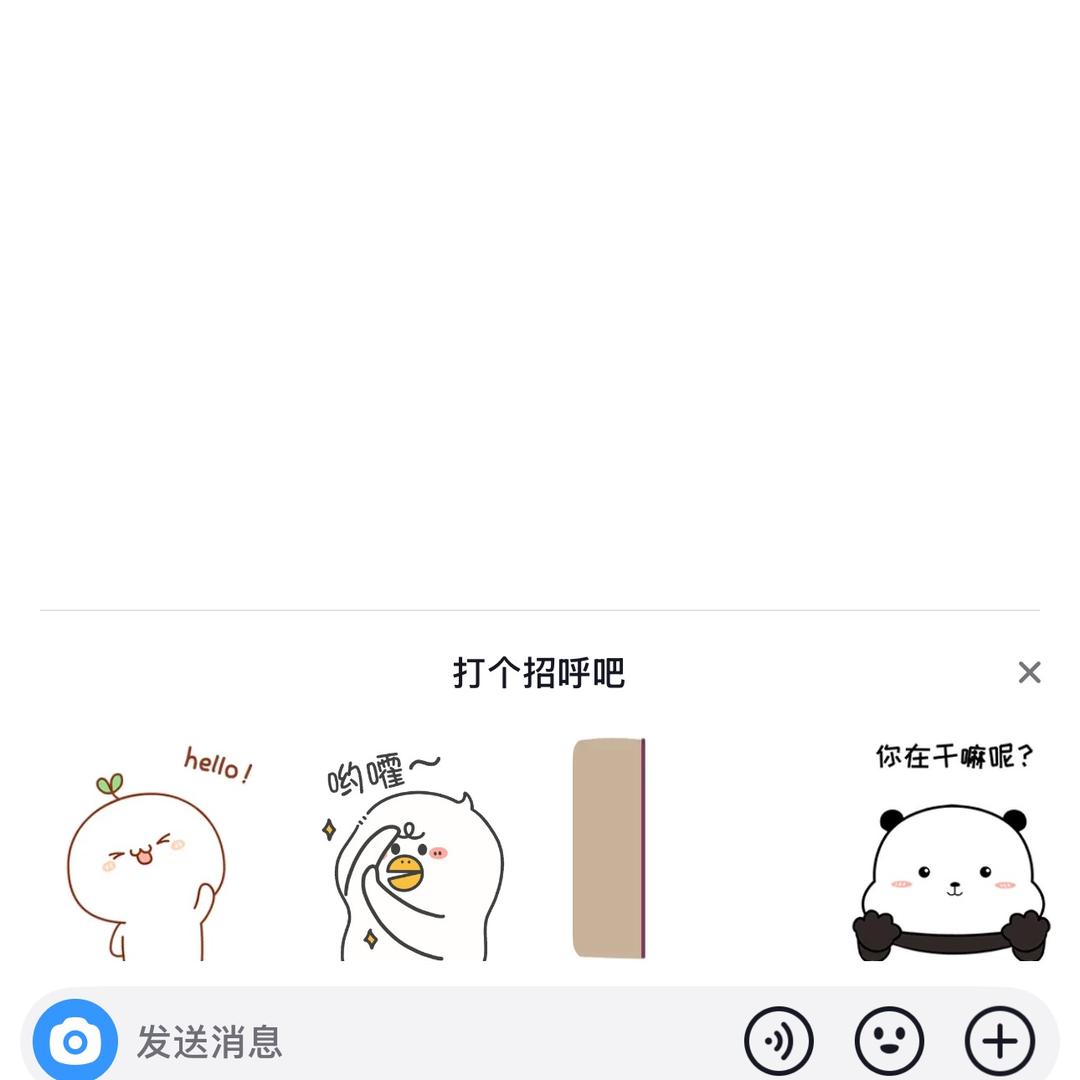Image resolution: width=1080 pixels, height=1080 pixels.
Task: Focus the 发送消息 message field
Action: pyautogui.click(x=420, y=1041)
